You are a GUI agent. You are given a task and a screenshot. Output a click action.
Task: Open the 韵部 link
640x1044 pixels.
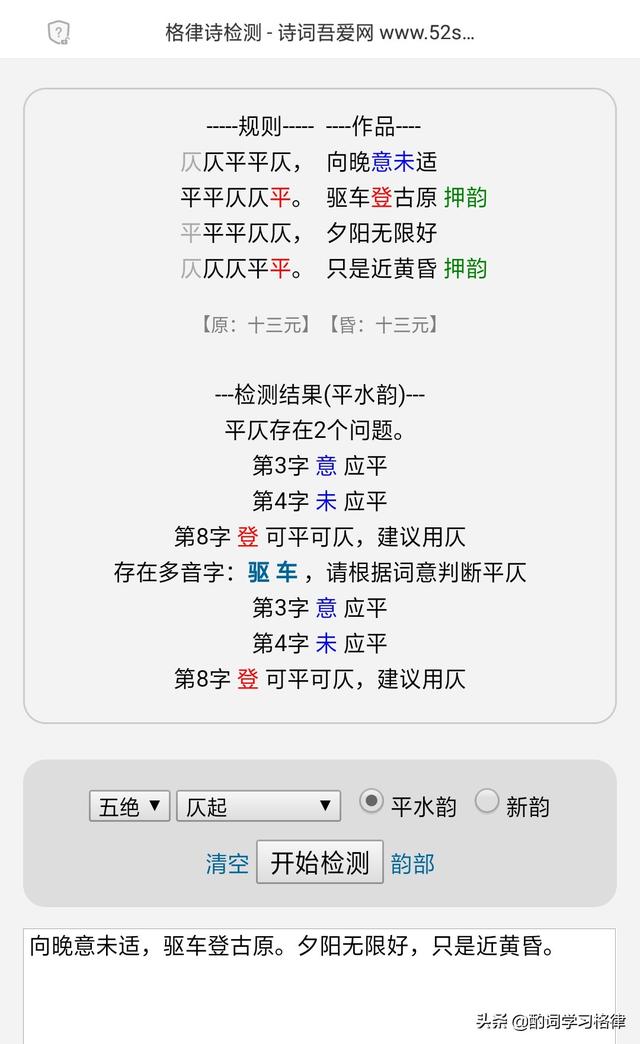(412, 864)
